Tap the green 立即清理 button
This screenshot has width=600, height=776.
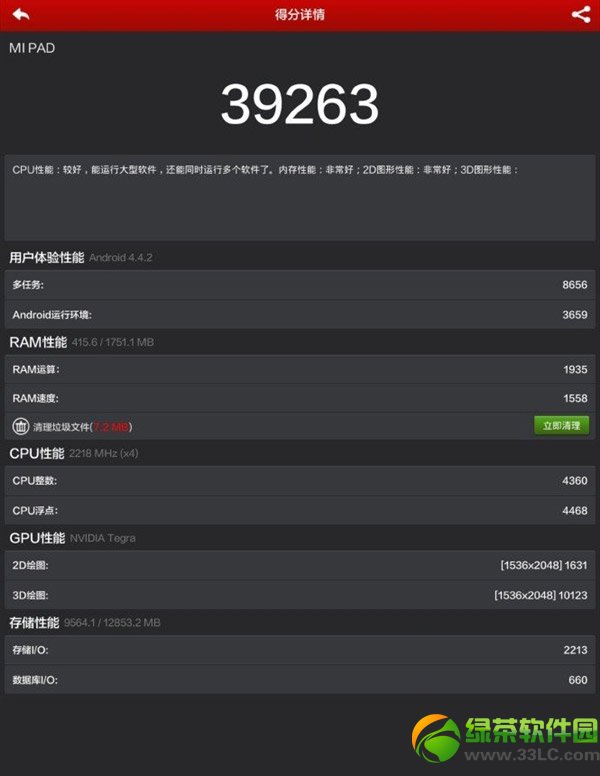[561, 425]
